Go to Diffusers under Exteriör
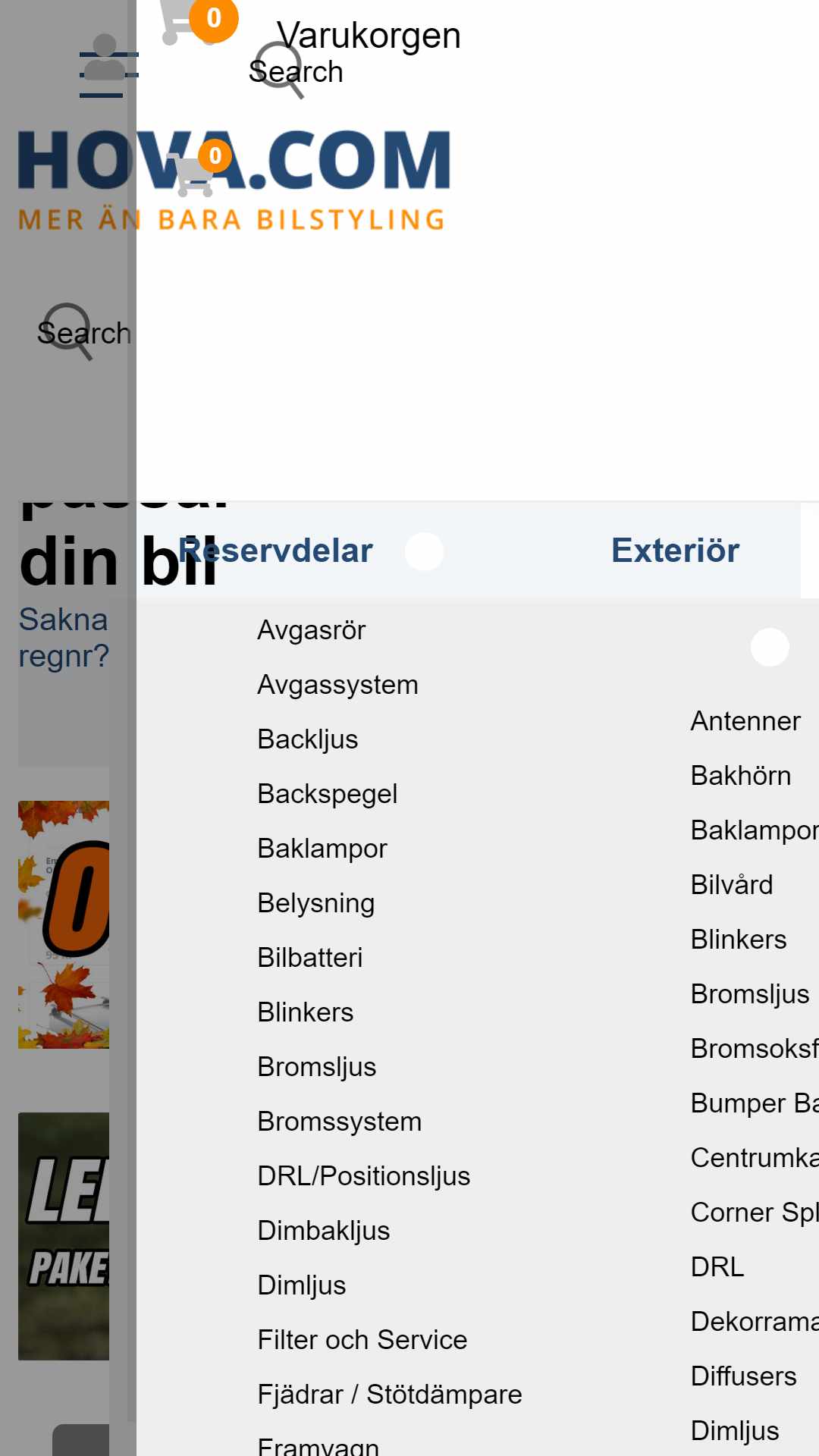This screenshot has height=1456, width=819. [743, 1376]
